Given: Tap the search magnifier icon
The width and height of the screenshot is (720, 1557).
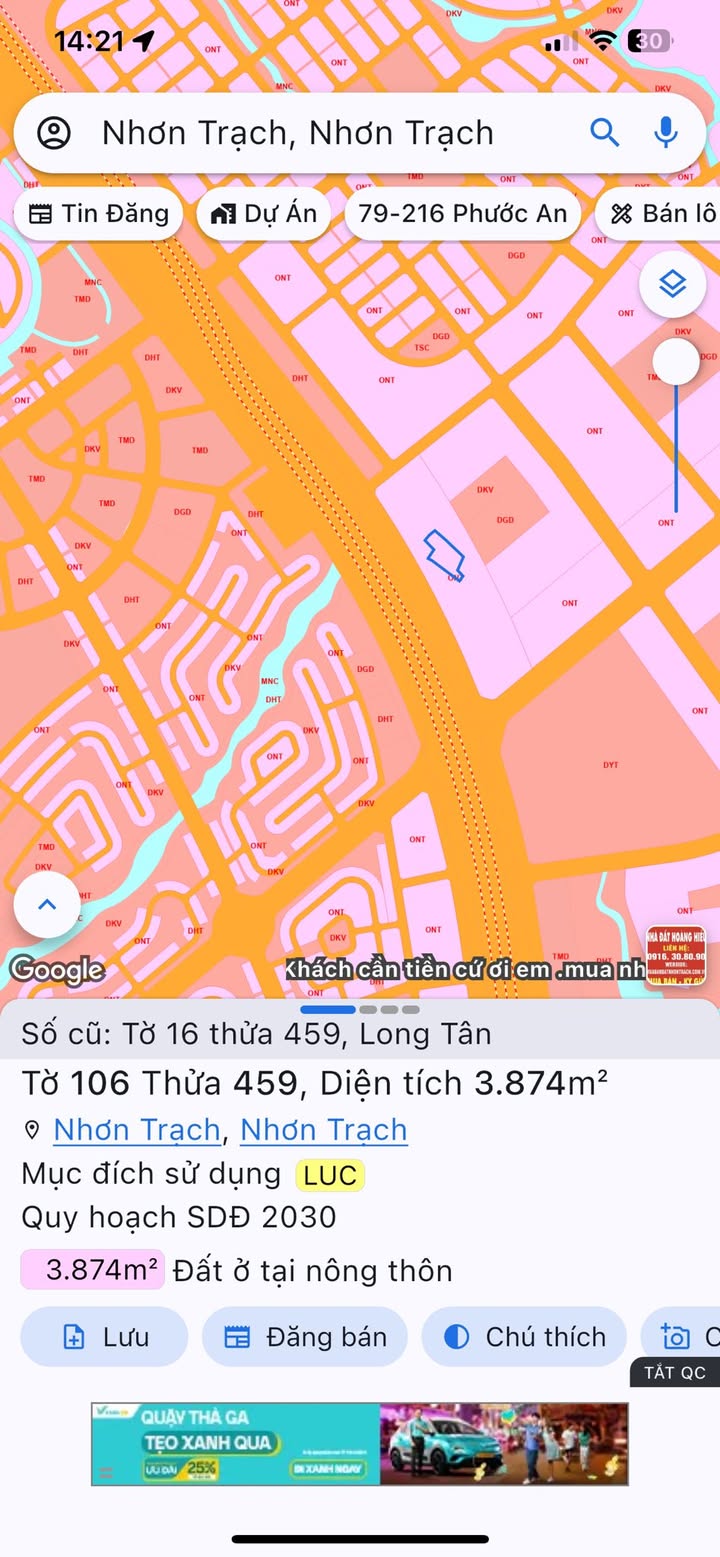Looking at the screenshot, I should point(604,132).
